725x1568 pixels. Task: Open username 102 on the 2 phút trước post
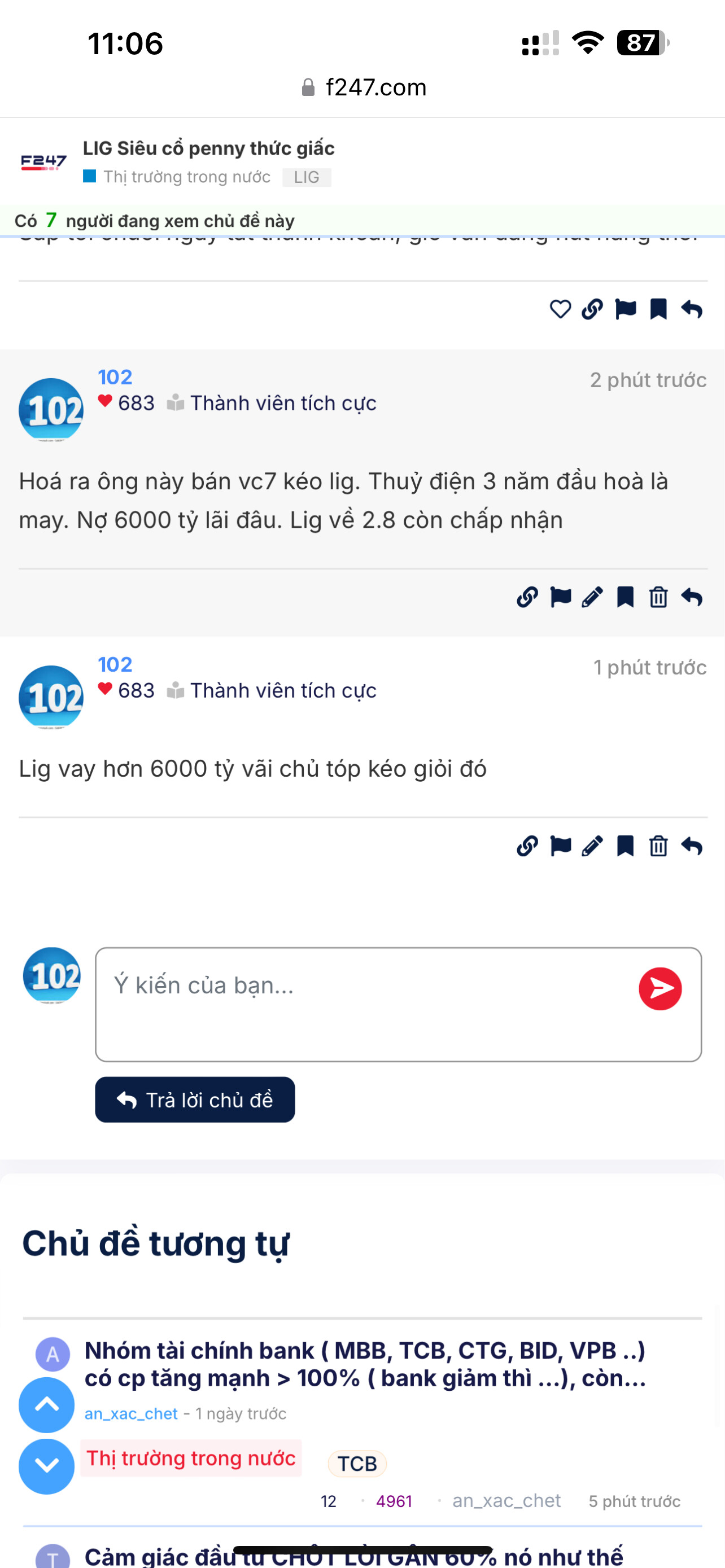(115, 378)
